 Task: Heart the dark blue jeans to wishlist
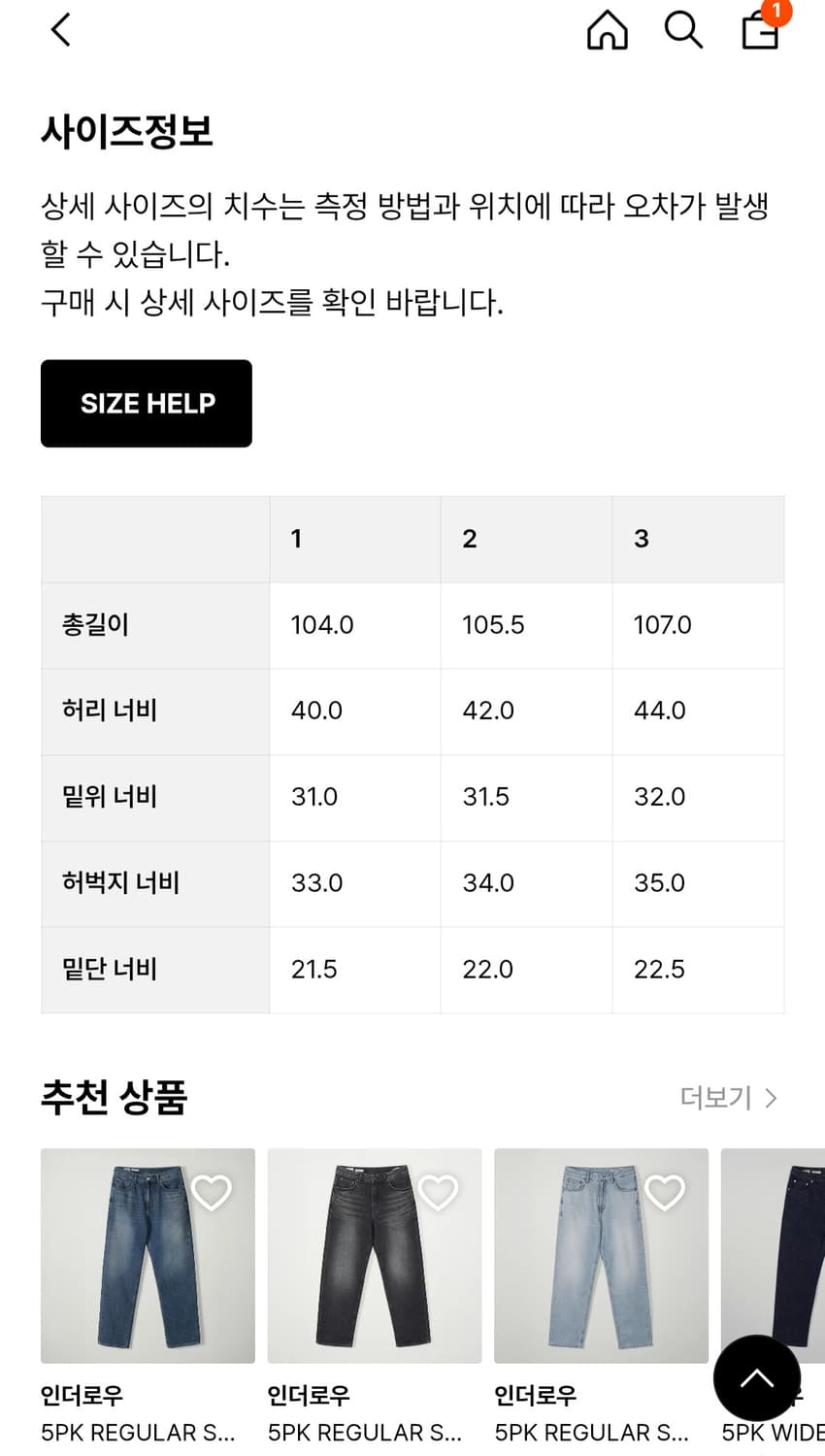pos(211,1191)
